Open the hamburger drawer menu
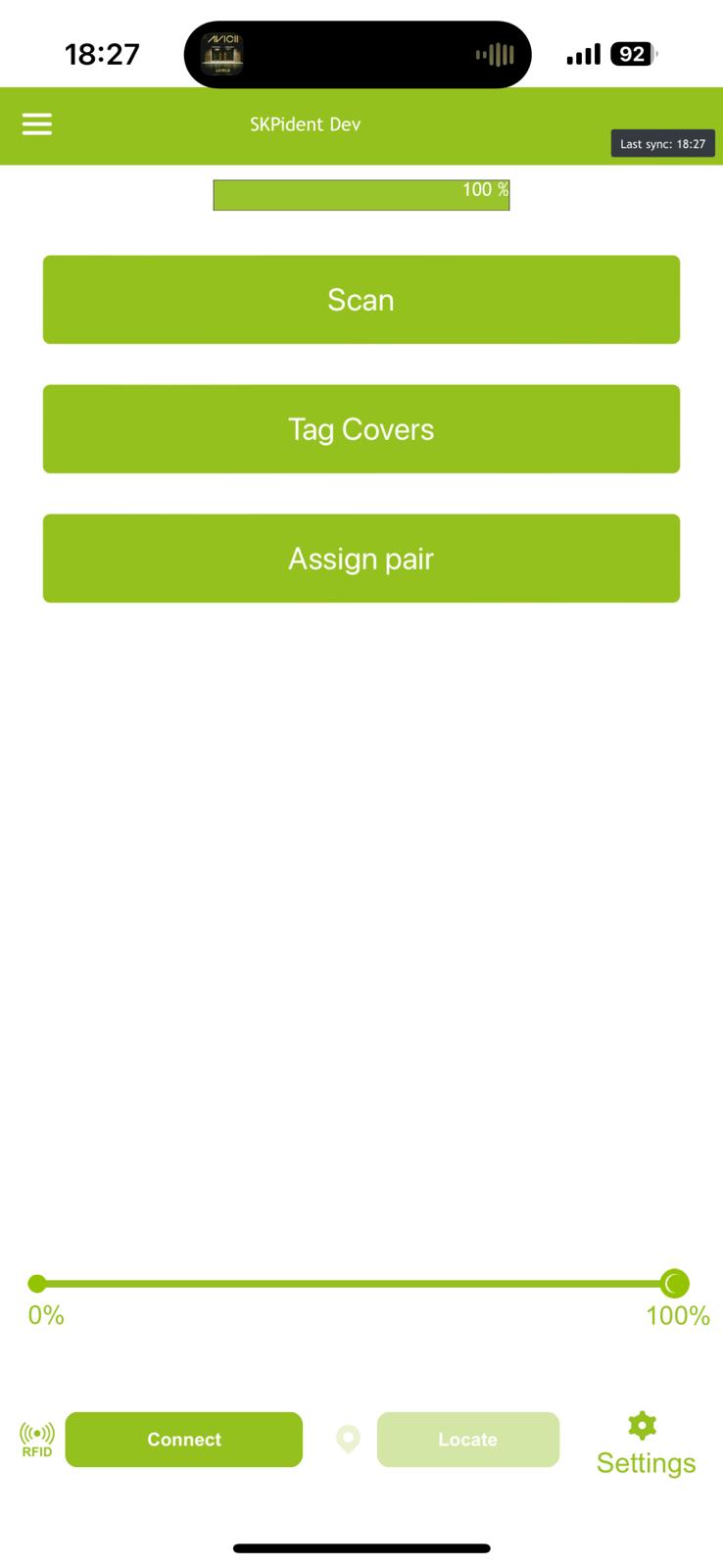This screenshot has height=1568, width=723. pyautogui.click(x=37, y=123)
